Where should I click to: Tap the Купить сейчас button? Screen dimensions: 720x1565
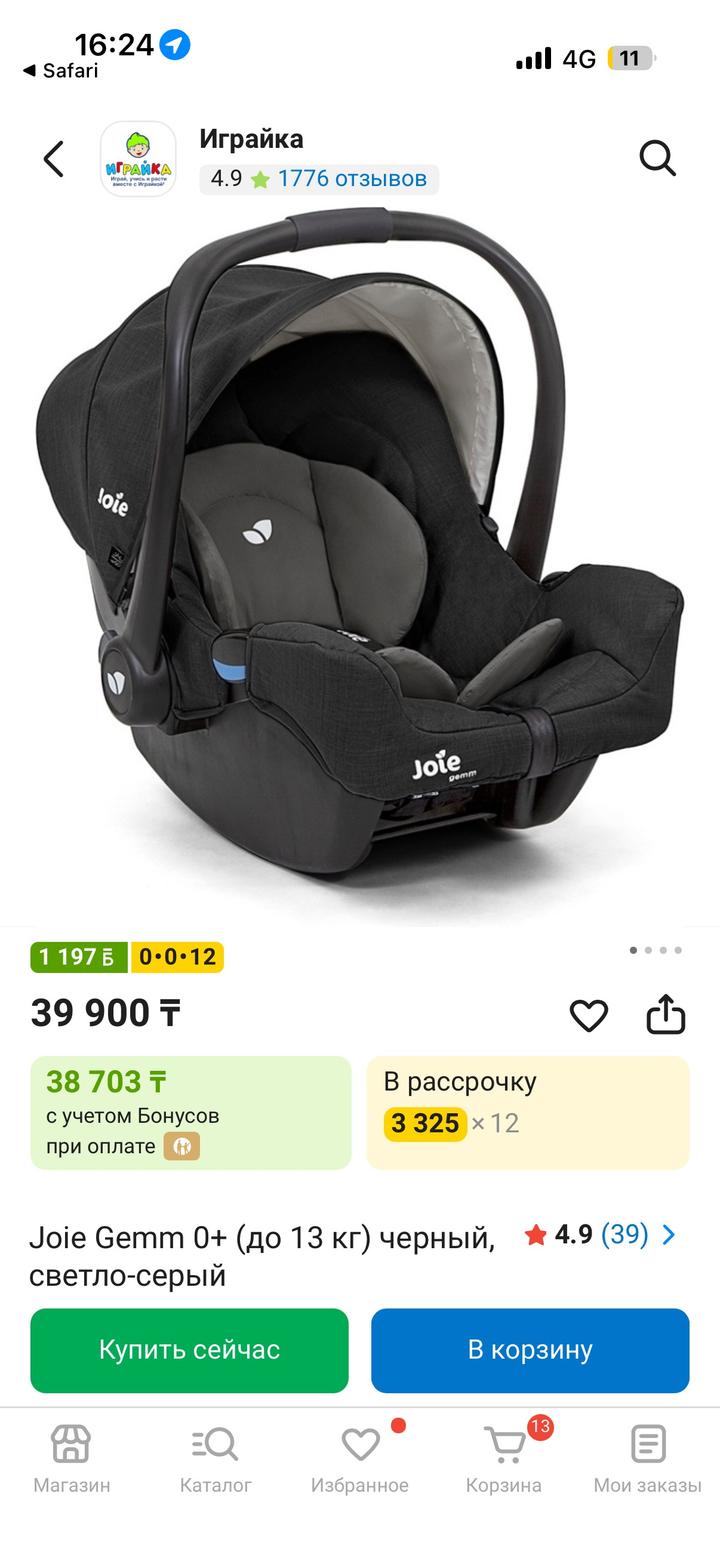(x=189, y=1350)
